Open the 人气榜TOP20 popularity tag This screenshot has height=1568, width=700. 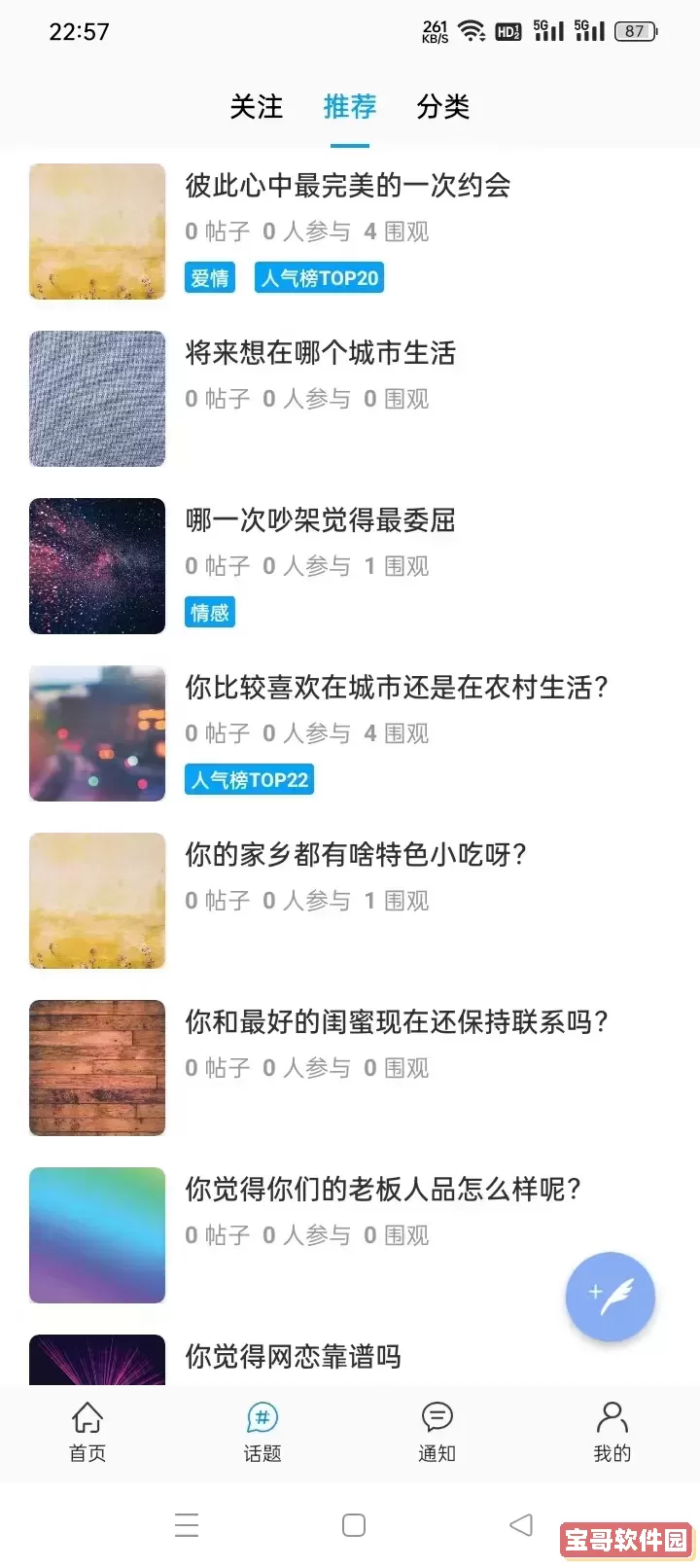[319, 277]
